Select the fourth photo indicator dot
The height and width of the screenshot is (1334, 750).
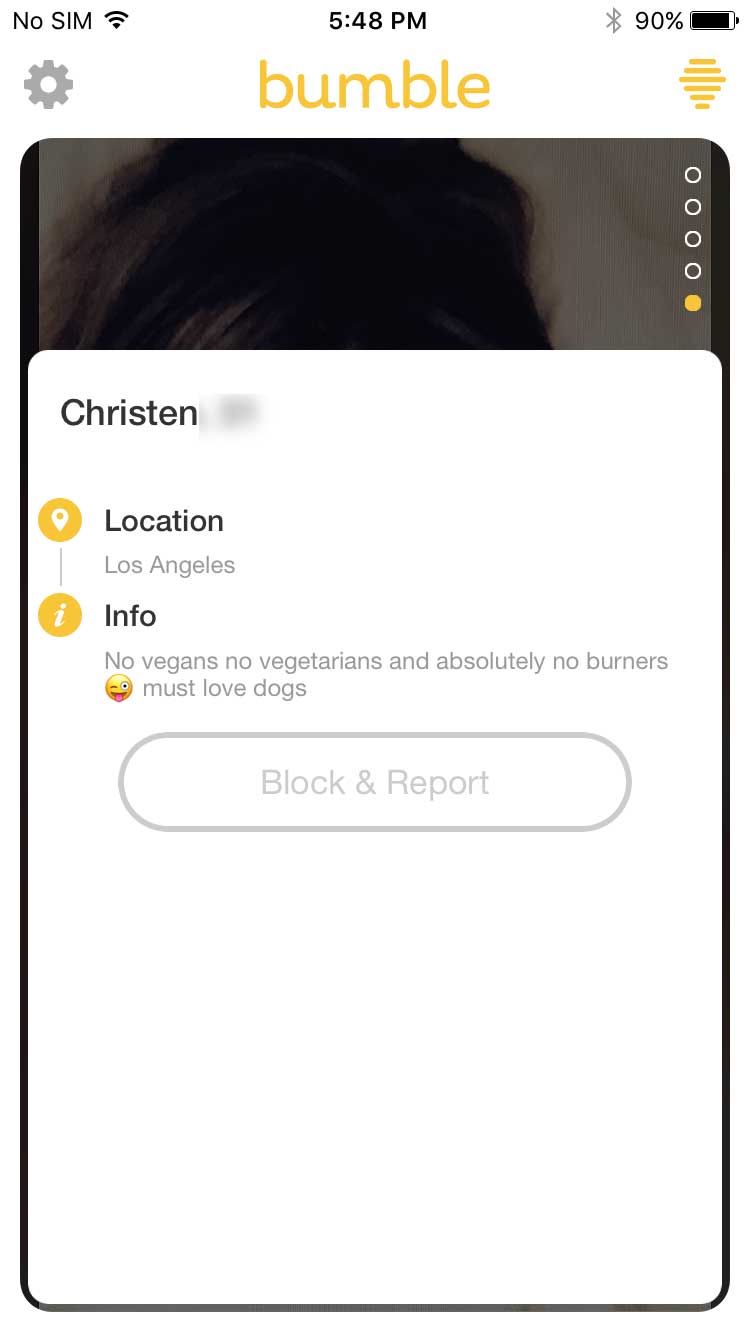pyautogui.click(x=693, y=271)
